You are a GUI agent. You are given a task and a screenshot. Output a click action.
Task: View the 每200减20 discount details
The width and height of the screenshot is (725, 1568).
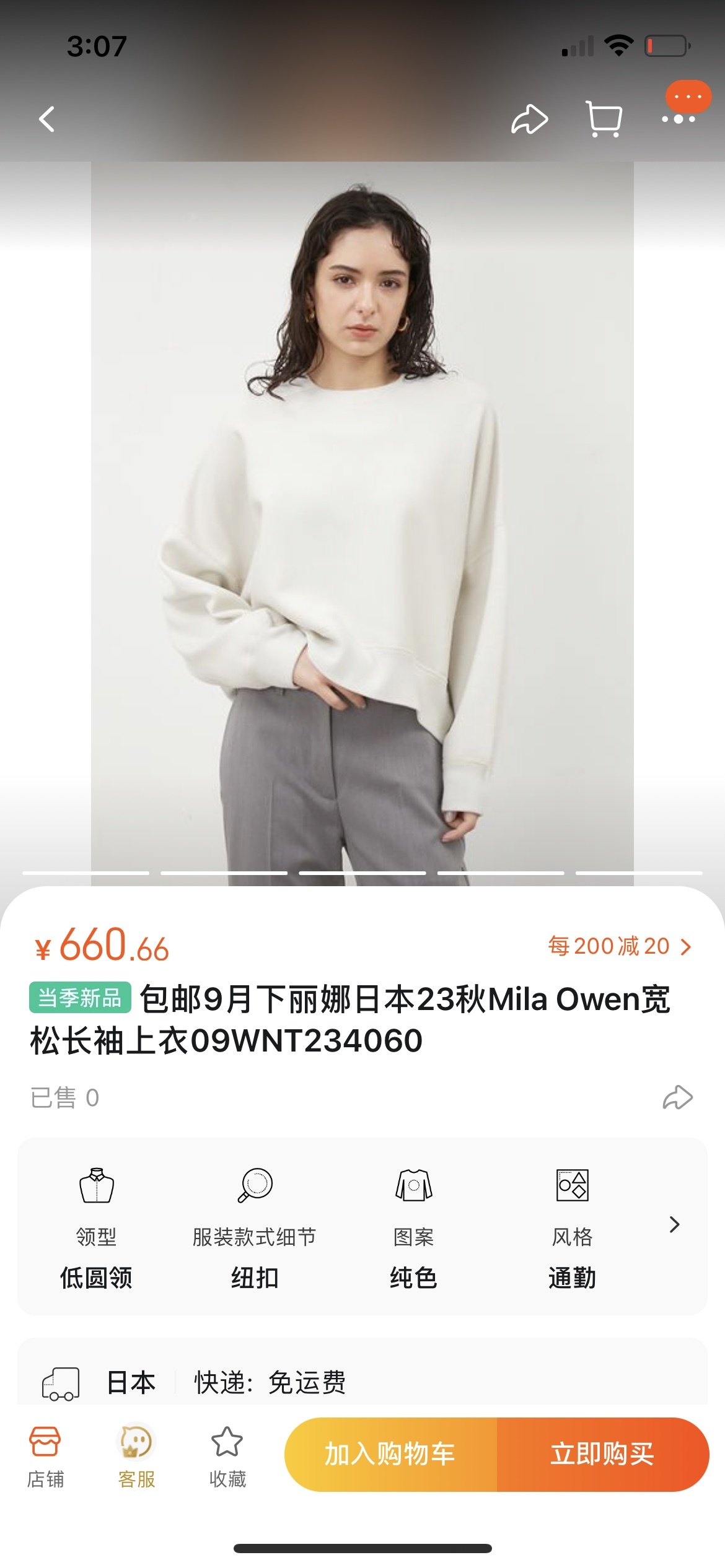tap(618, 946)
